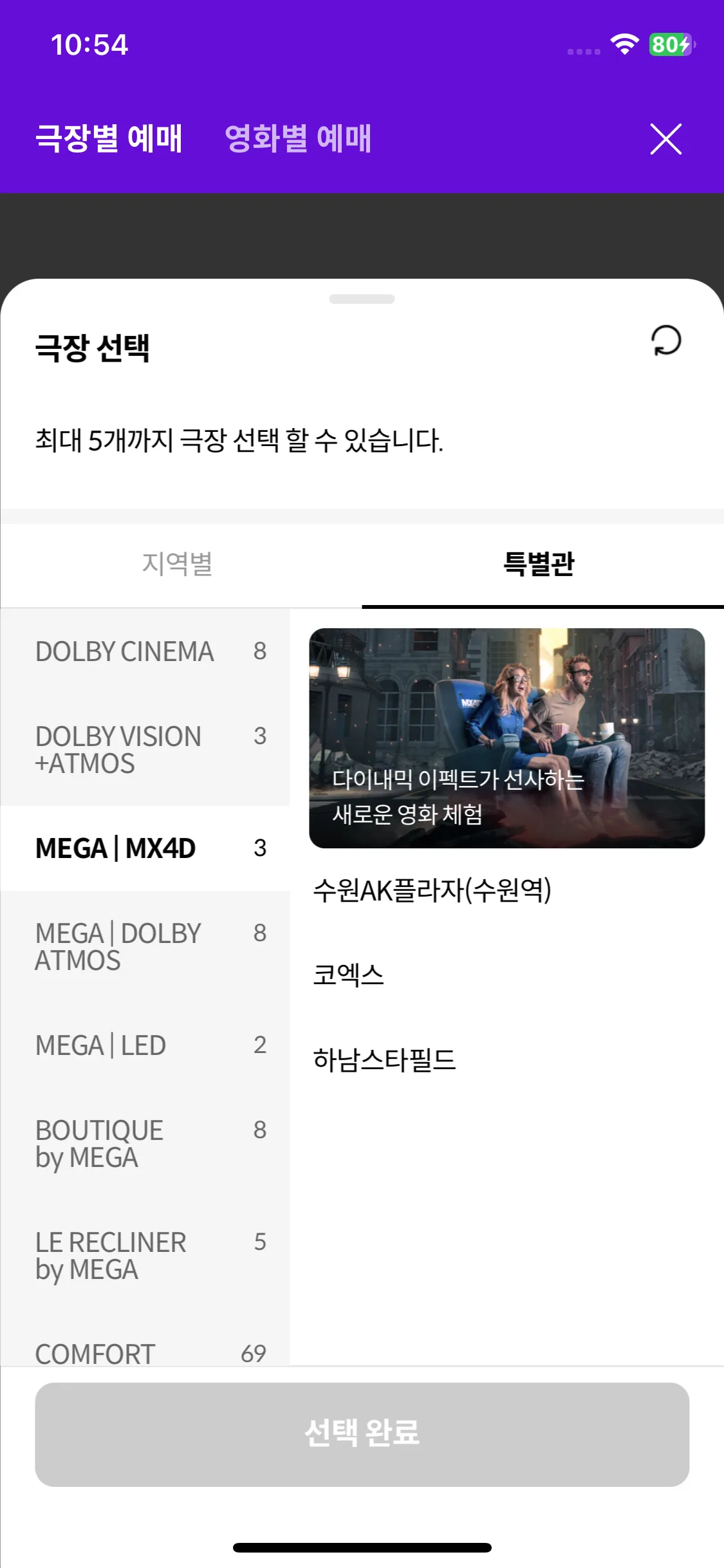
Task: Open BOUTIQUE by MEGA category
Action: pos(145,1144)
